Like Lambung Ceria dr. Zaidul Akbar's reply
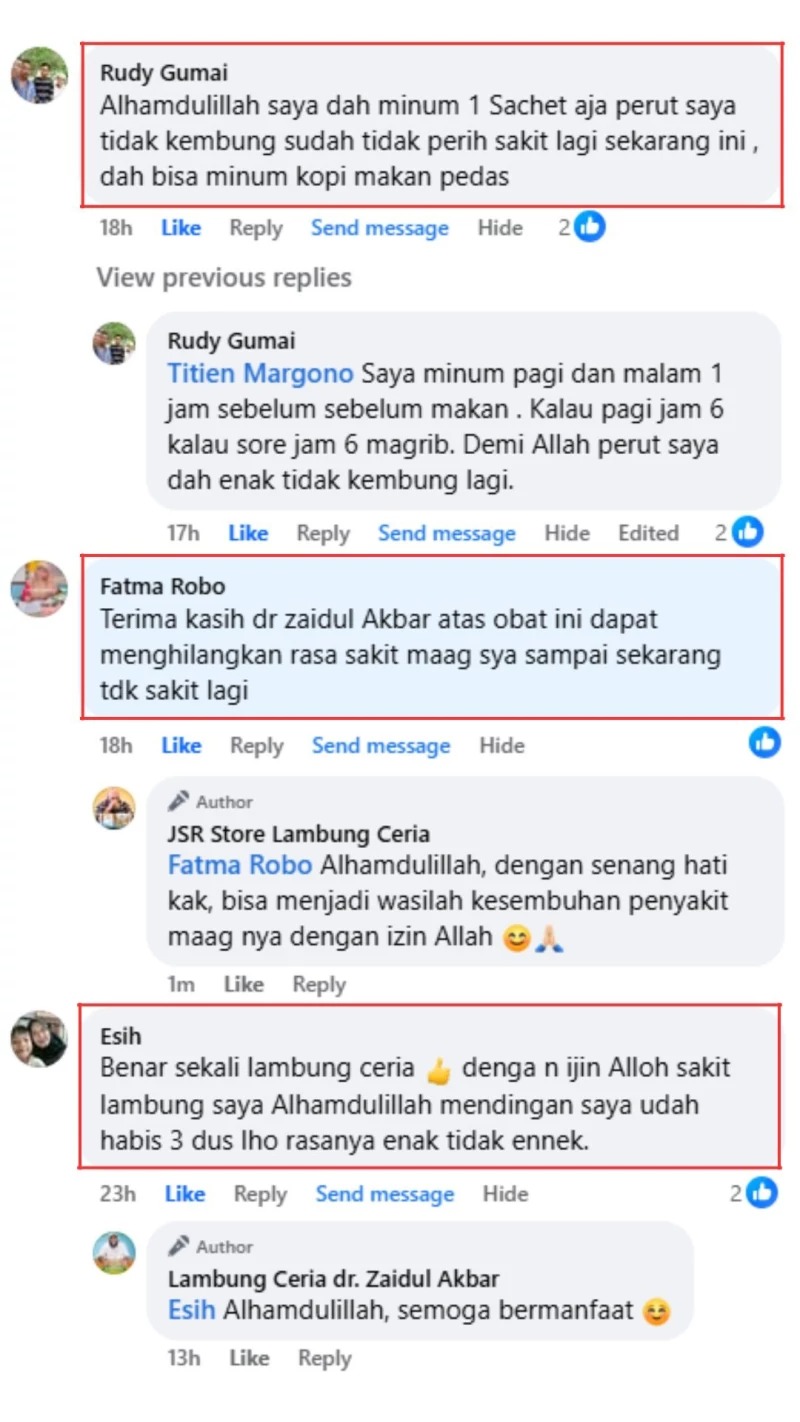The height and width of the screenshot is (1422, 800). click(x=248, y=1358)
